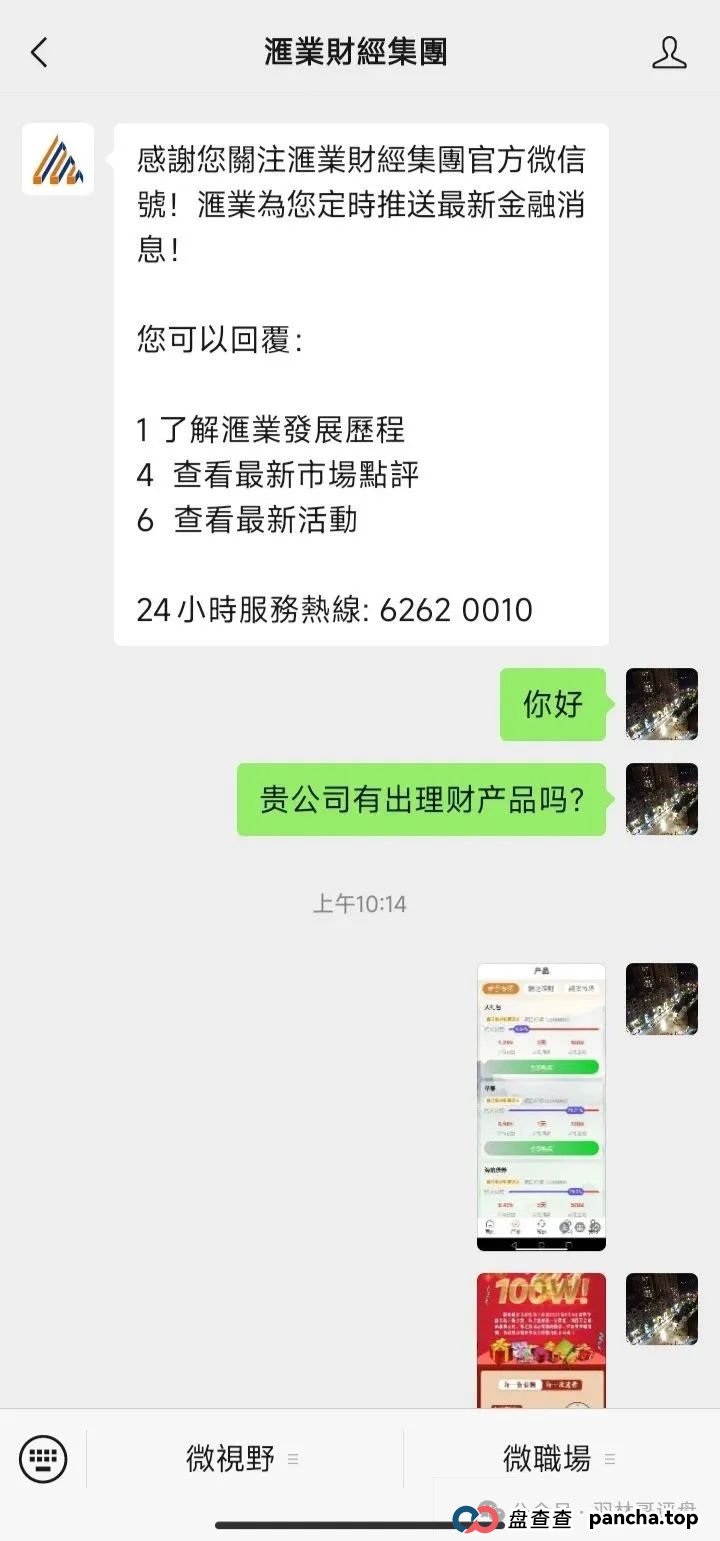720x1541 pixels.
Task: Tap the avatar next to the 106W poster message
Action: point(661,1310)
